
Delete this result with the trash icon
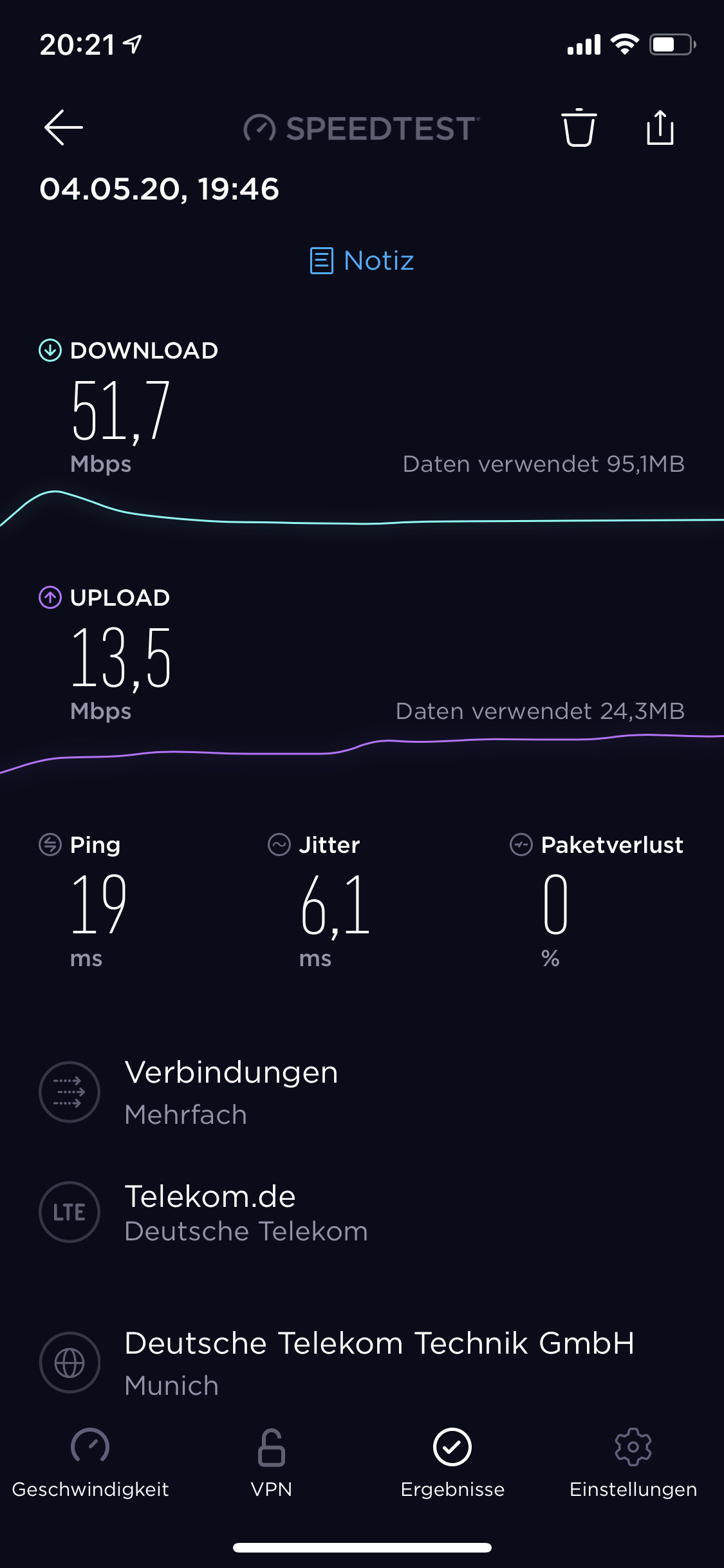pyautogui.click(x=579, y=127)
